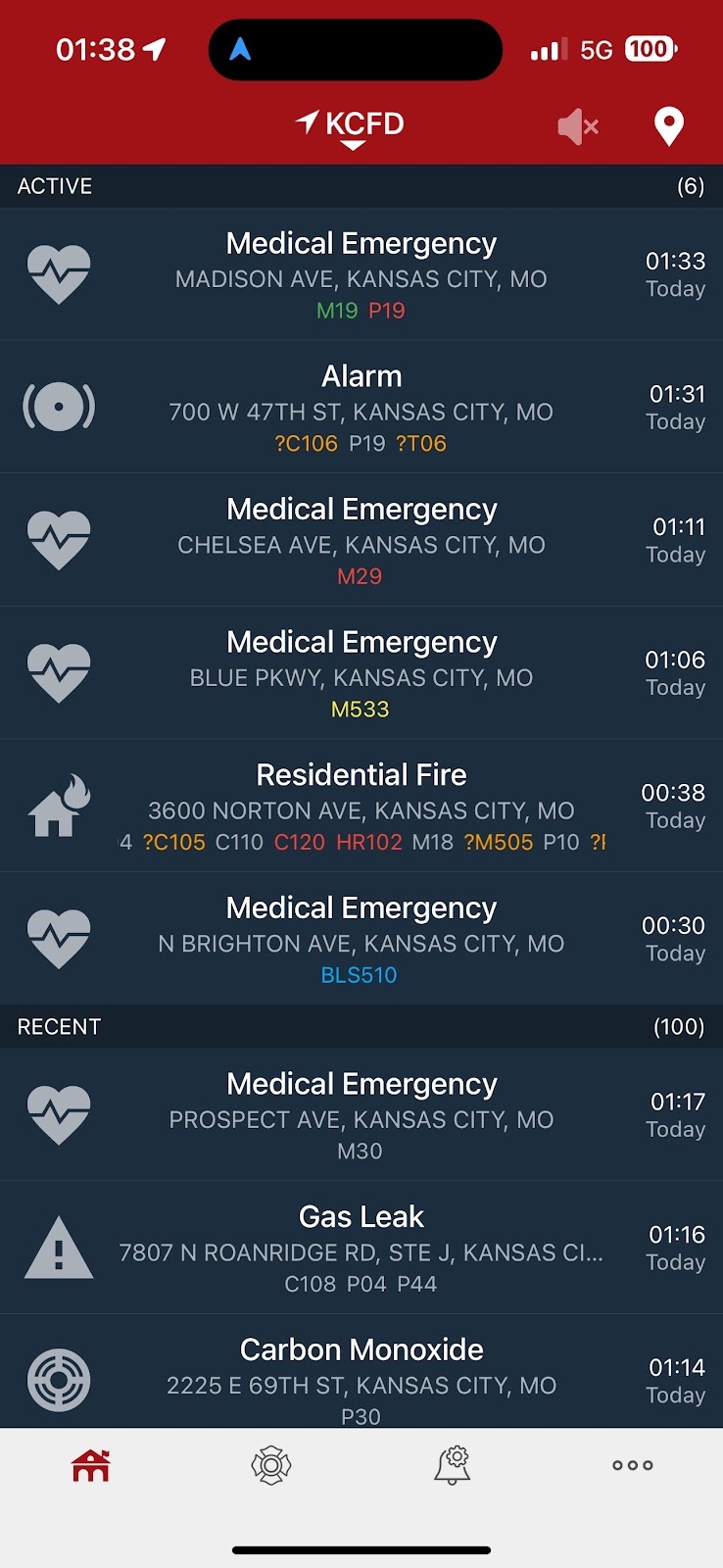Open the Madison Ave medical emergency
723x1568 pixels.
click(x=361, y=274)
